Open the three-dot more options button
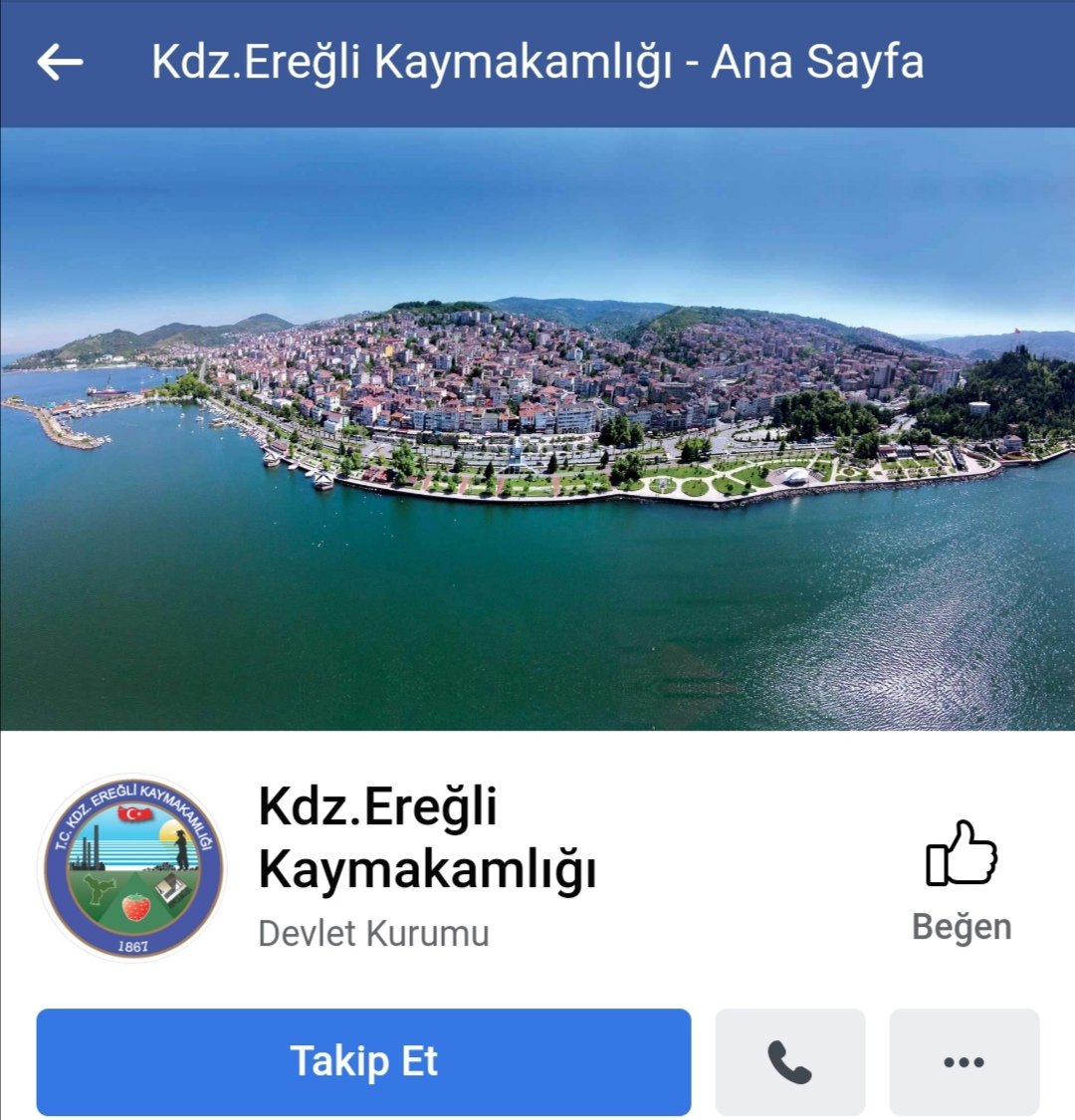 click(963, 1062)
